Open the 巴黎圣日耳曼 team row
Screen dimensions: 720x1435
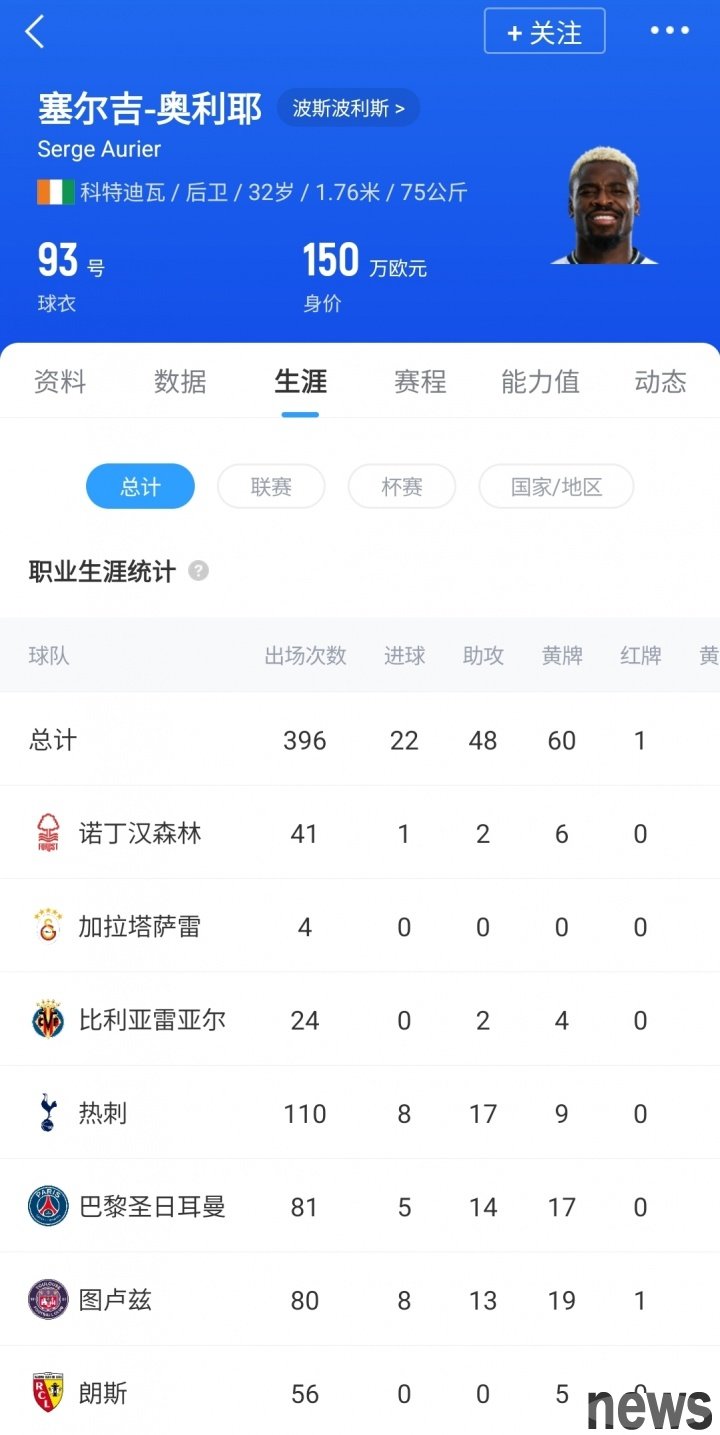pyautogui.click(x=360, y=1206)
